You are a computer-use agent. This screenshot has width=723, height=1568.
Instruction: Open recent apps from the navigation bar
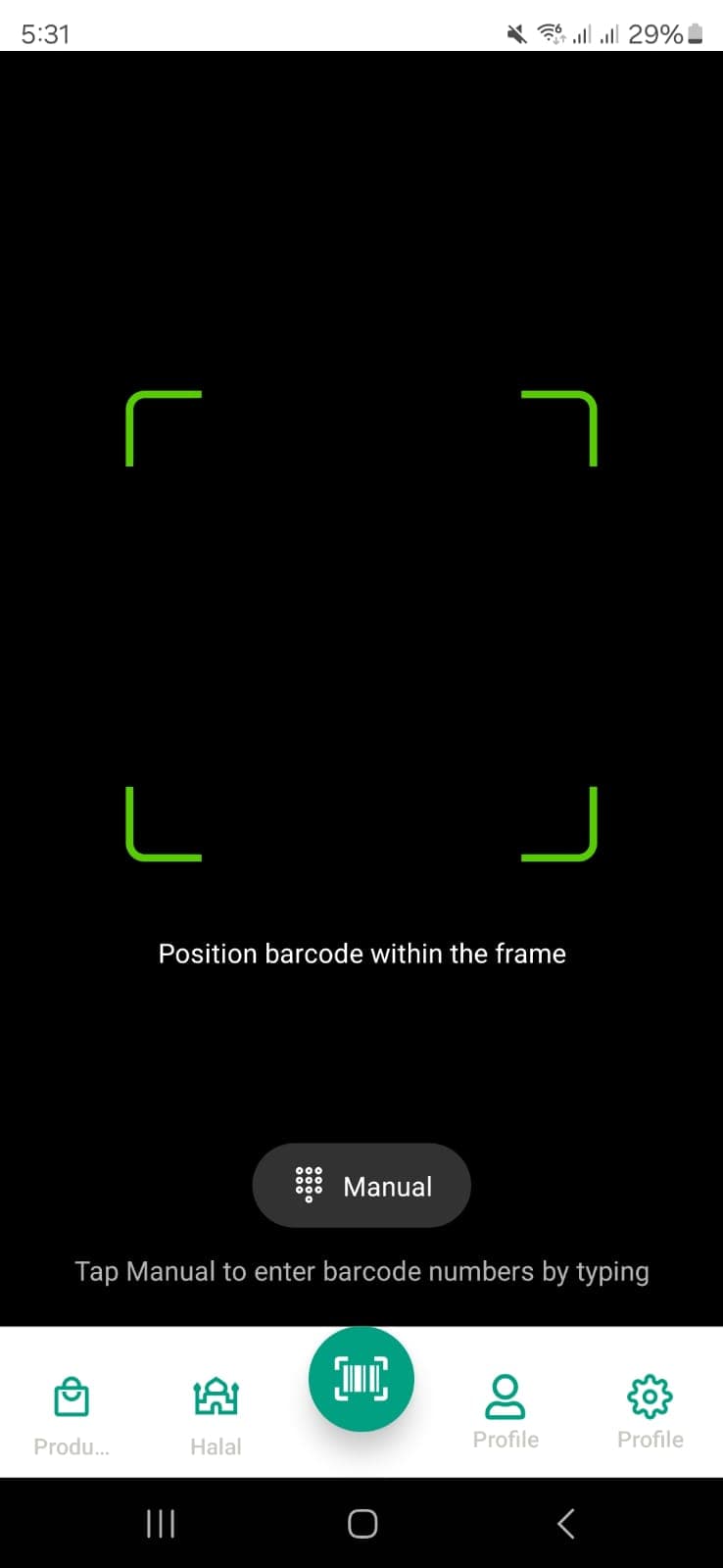pyautogui.click(x=160, y=1523)
